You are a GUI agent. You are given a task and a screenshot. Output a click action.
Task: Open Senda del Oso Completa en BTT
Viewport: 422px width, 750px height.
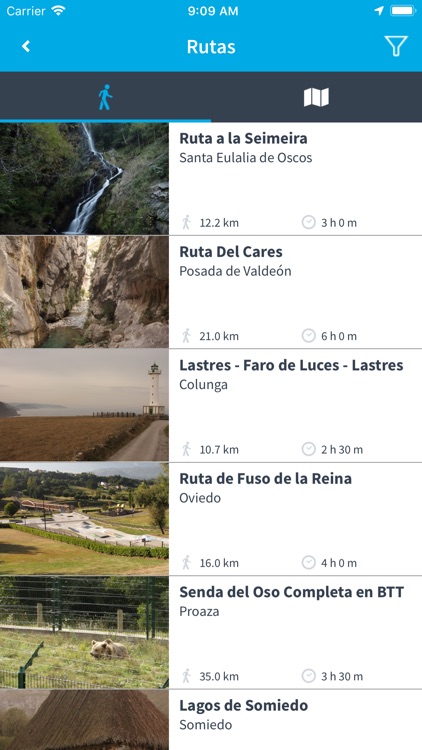(x=211, y=632)
